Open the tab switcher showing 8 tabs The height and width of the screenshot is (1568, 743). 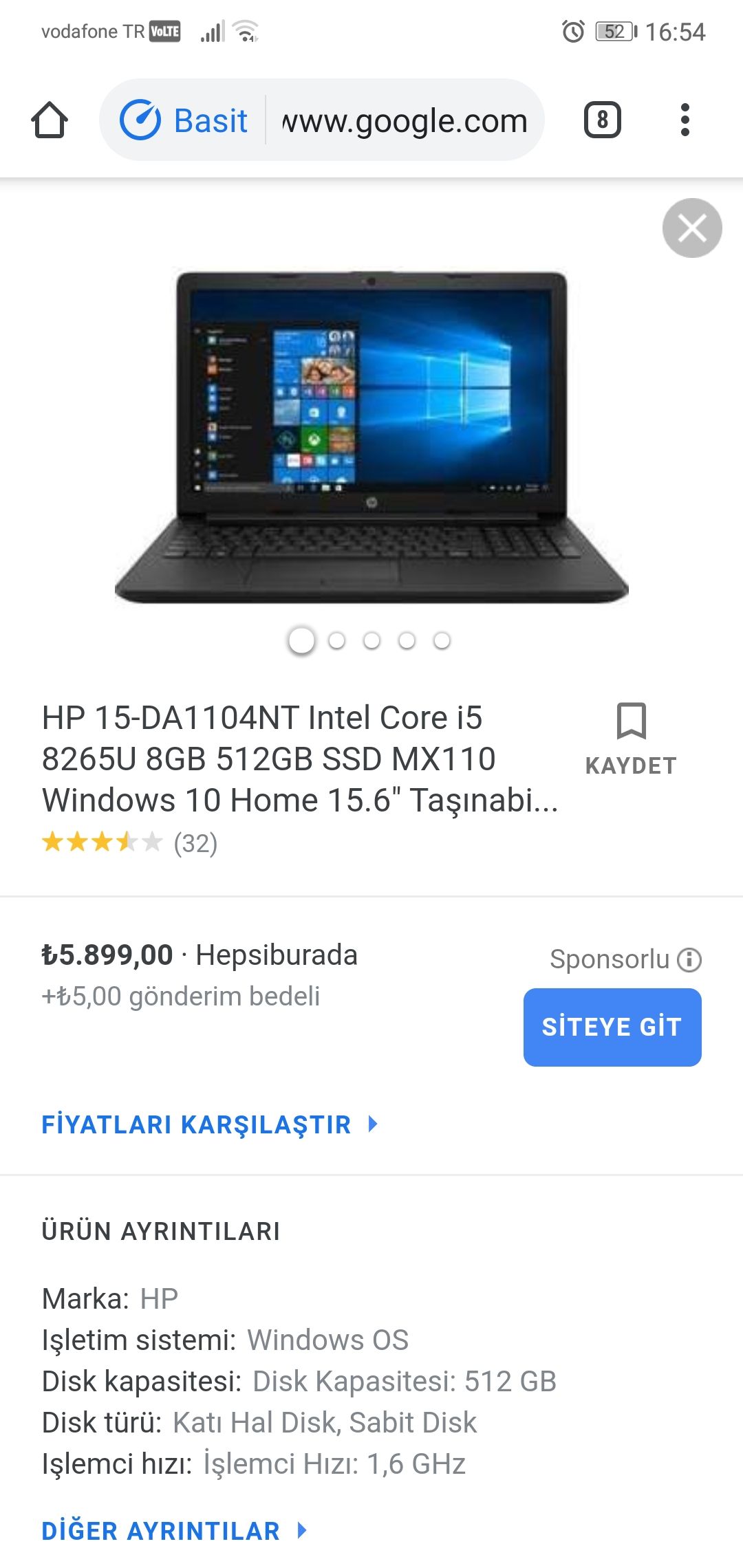[602, 120]
